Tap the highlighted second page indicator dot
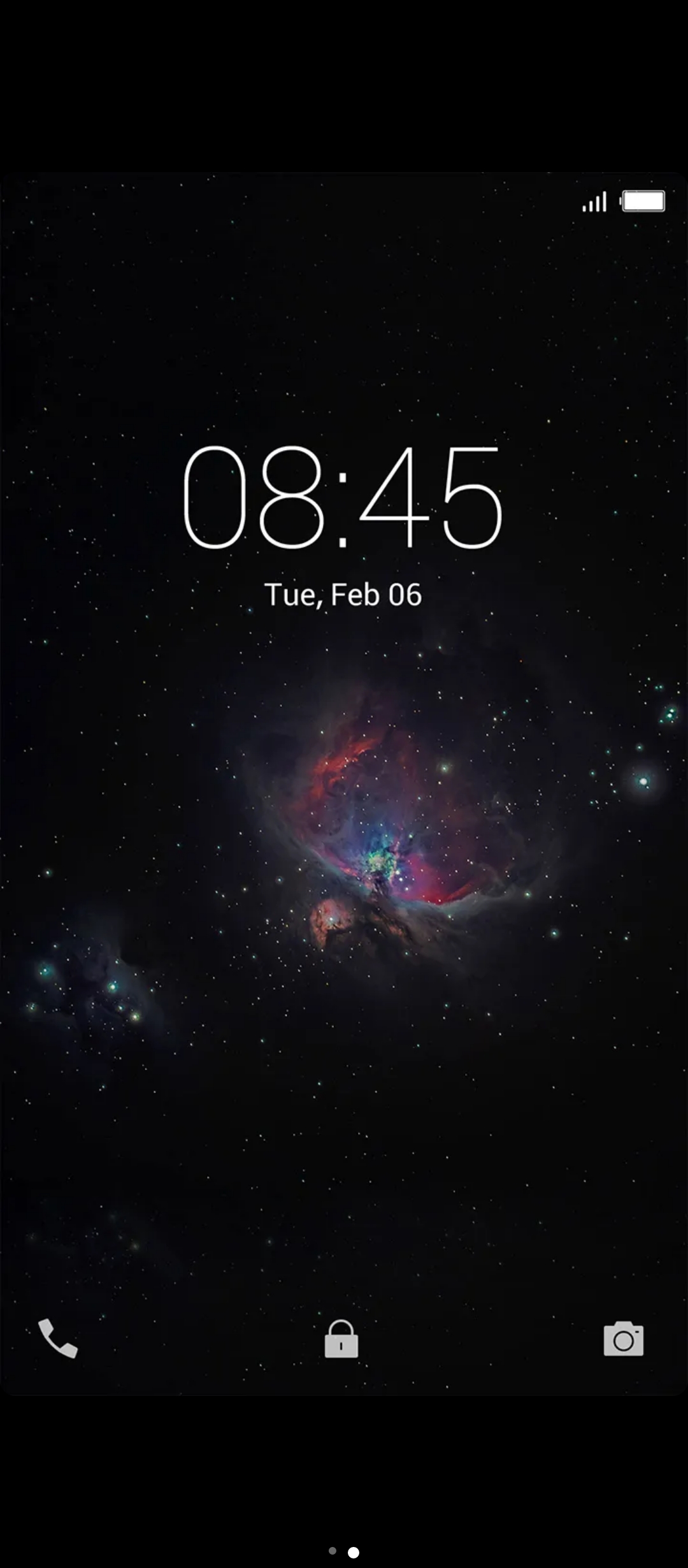The width and height of the screenshot is (688, 1568). (353, 1551)
